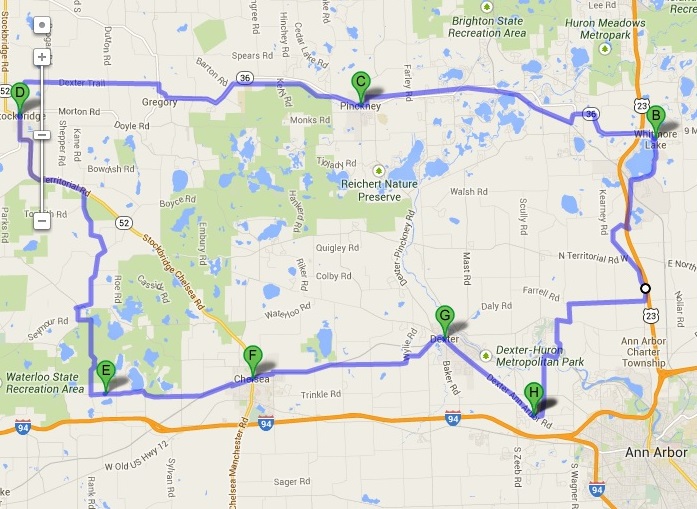Tap marker H near Dexter Ann Arbor Rd
This screenshot has height=509, width=697.
point(533,394)
